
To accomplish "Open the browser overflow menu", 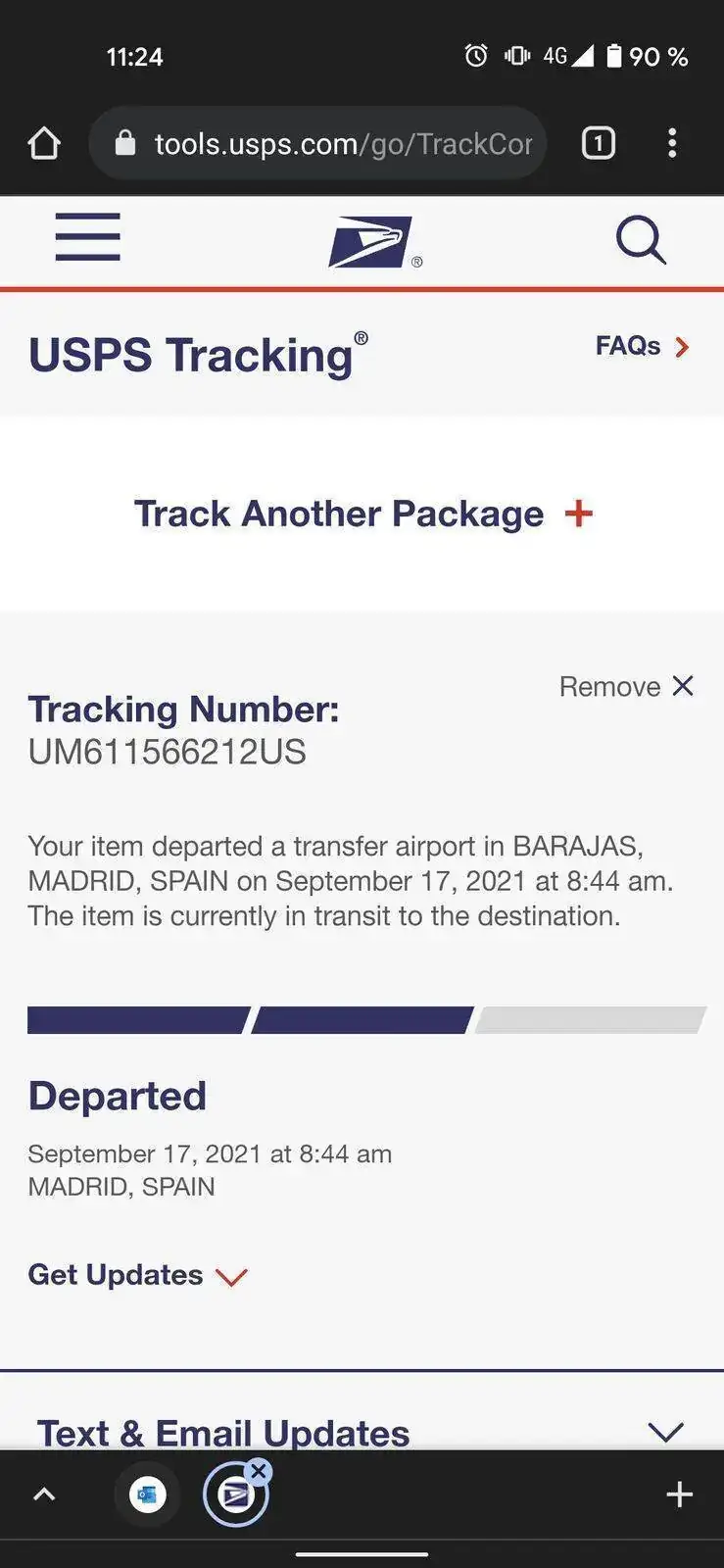I will pos(672,144).
